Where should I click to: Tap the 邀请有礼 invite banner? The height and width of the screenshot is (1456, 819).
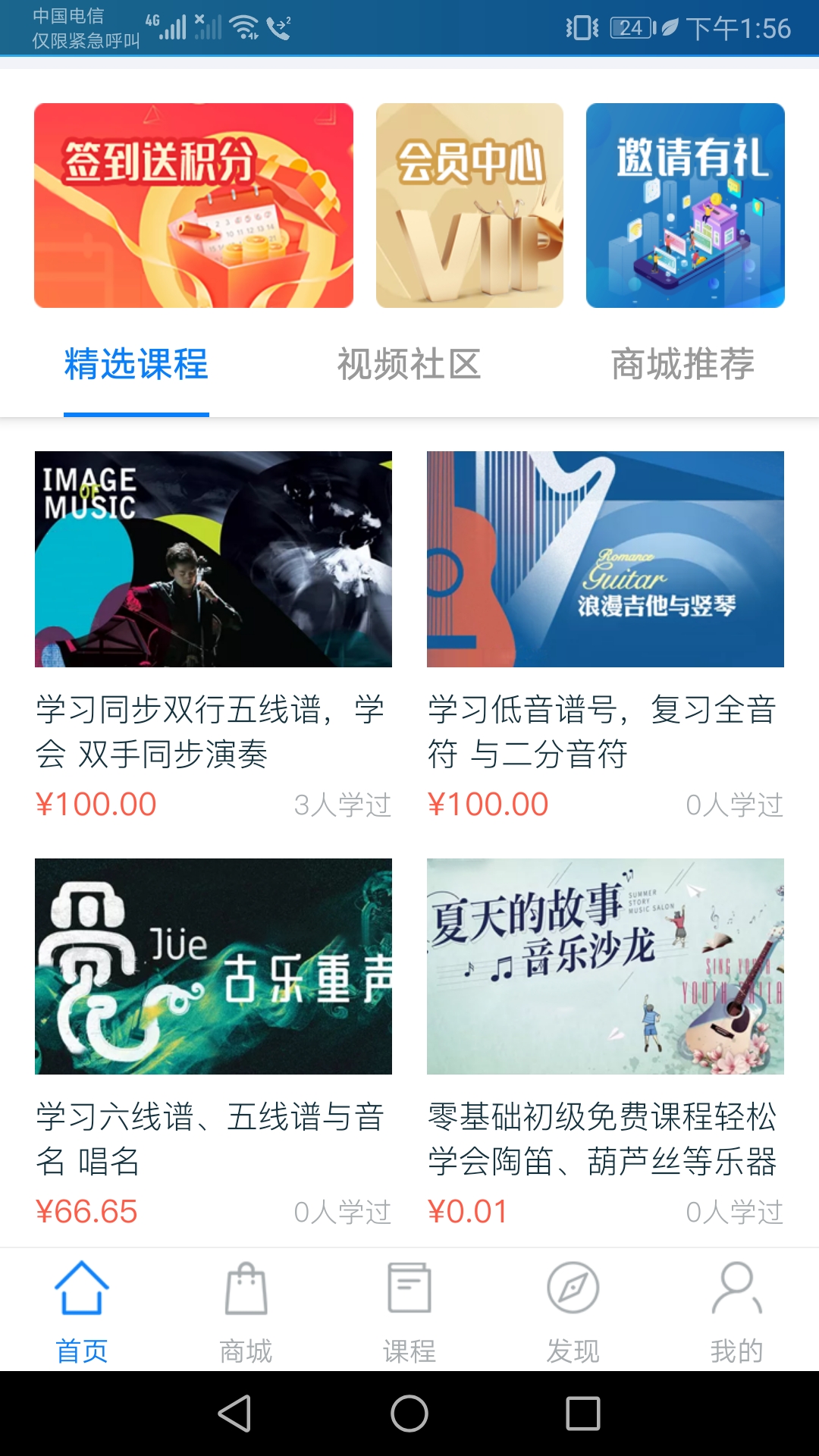(x=684, y=205)
